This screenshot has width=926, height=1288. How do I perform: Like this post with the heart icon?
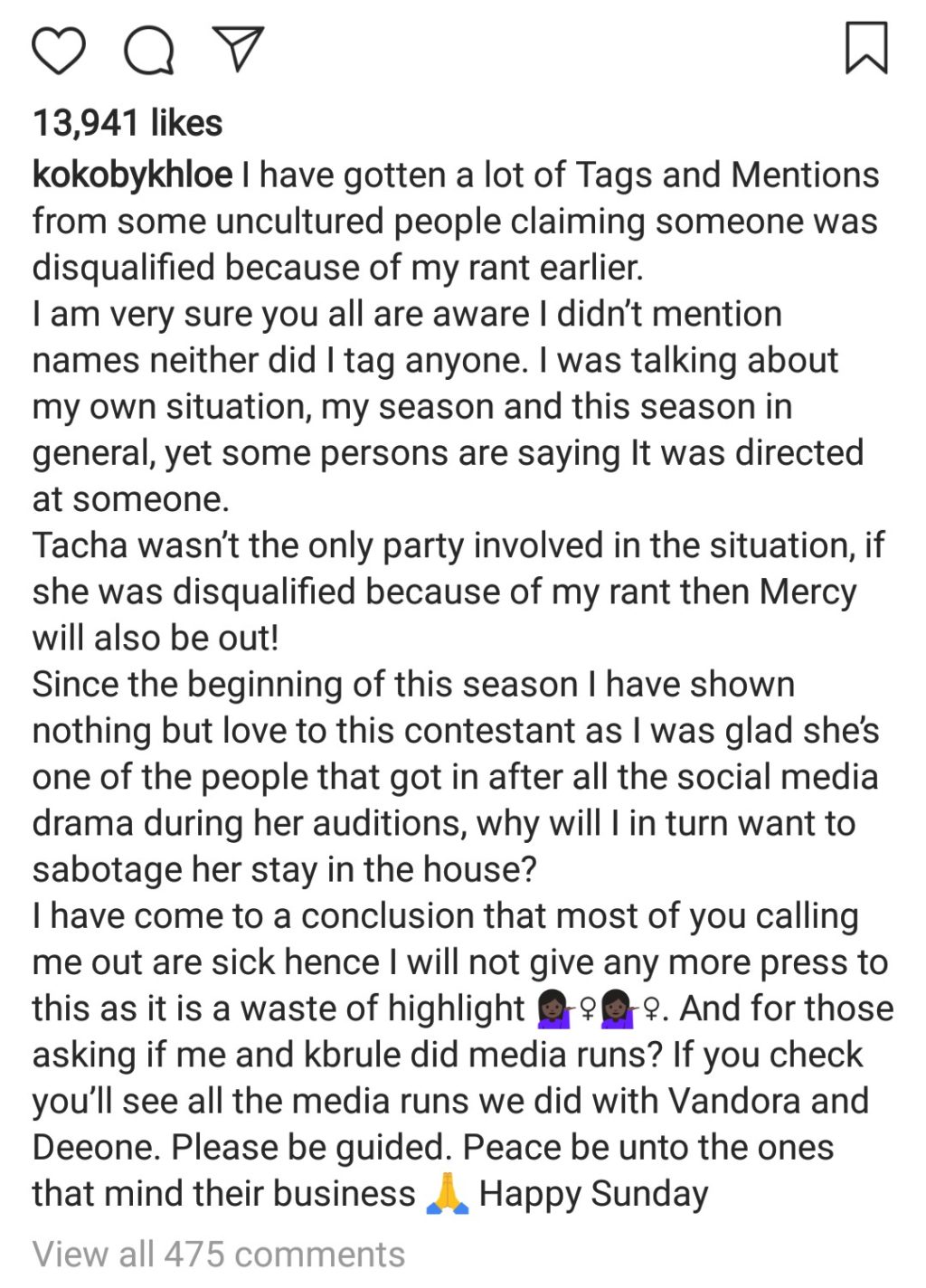(x=59, y=50)
